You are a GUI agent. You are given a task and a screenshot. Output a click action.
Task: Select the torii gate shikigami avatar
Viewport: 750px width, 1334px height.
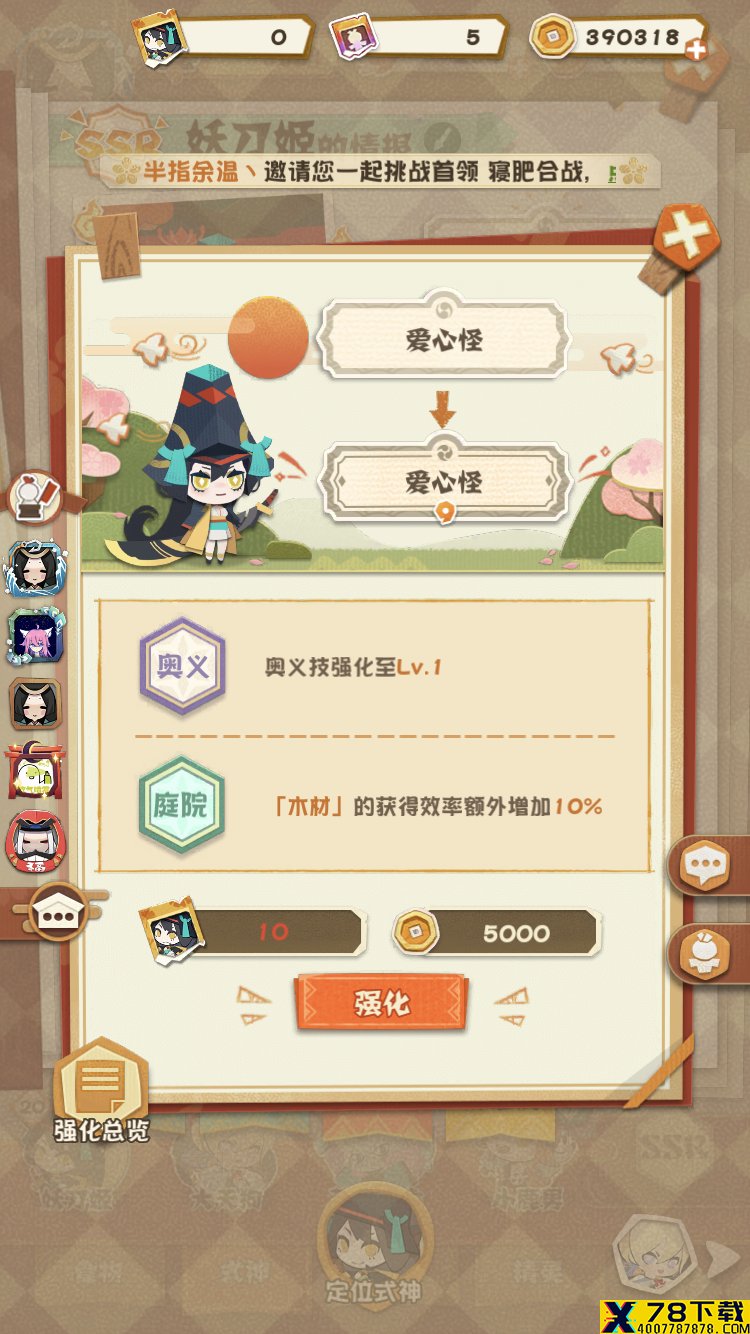click(35, 771)
